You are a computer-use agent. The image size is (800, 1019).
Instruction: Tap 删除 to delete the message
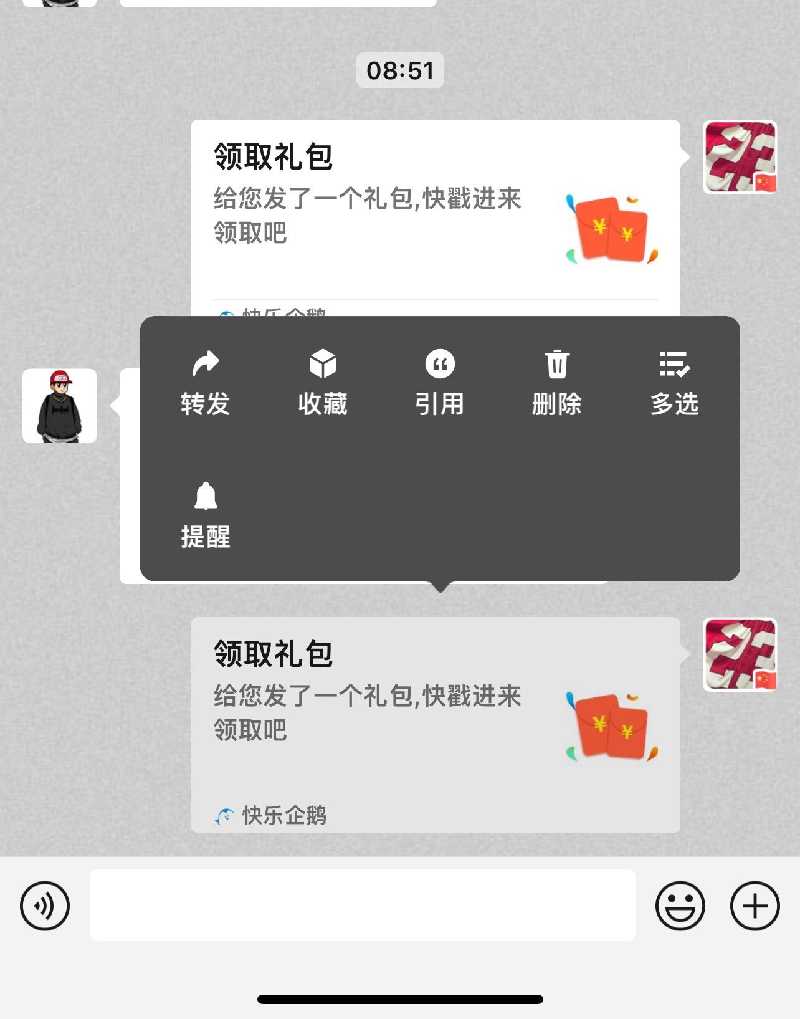(x=557, y=383)
